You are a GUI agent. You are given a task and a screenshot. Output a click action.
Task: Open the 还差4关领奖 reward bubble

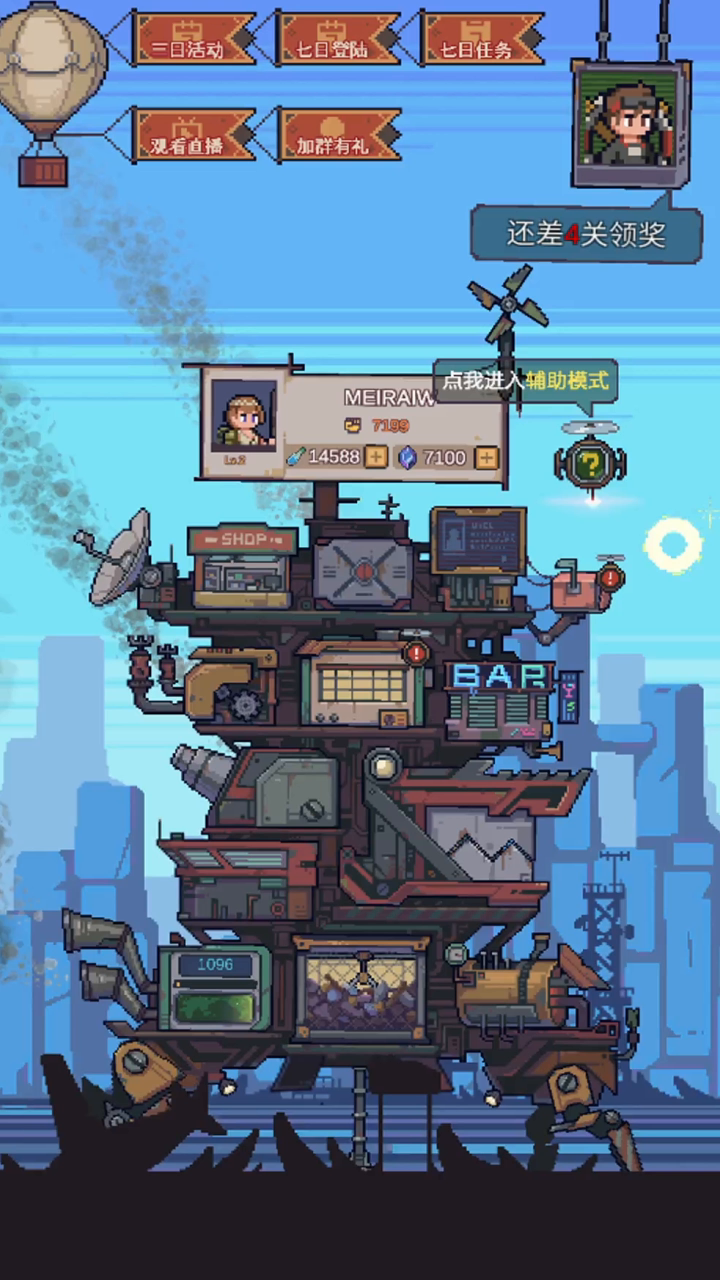coord(586,234)
